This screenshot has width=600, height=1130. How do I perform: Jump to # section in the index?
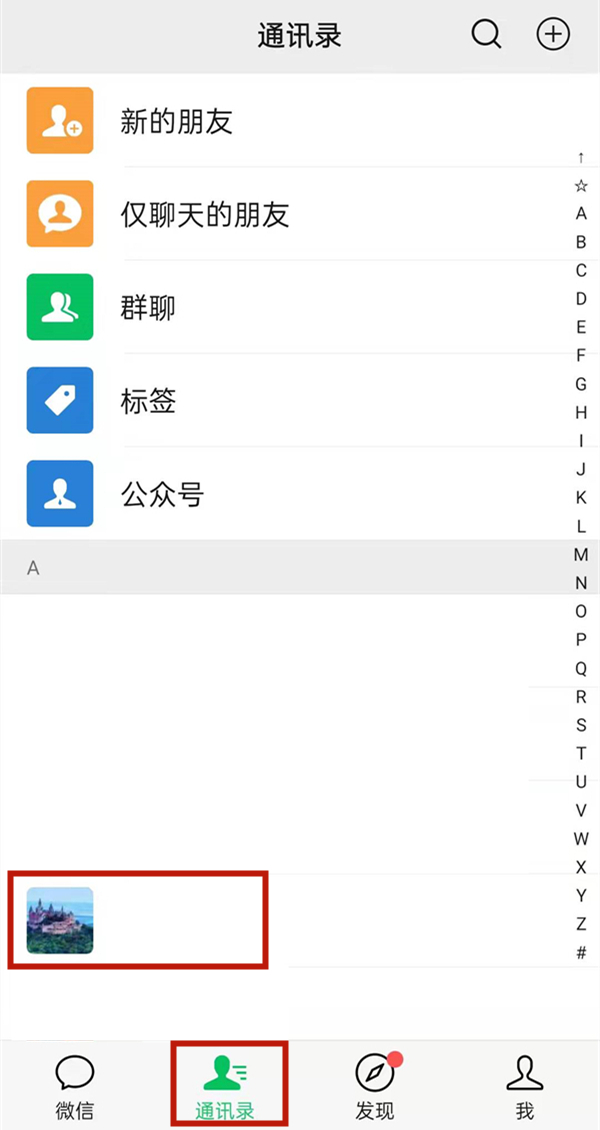(x=581, y=953)
